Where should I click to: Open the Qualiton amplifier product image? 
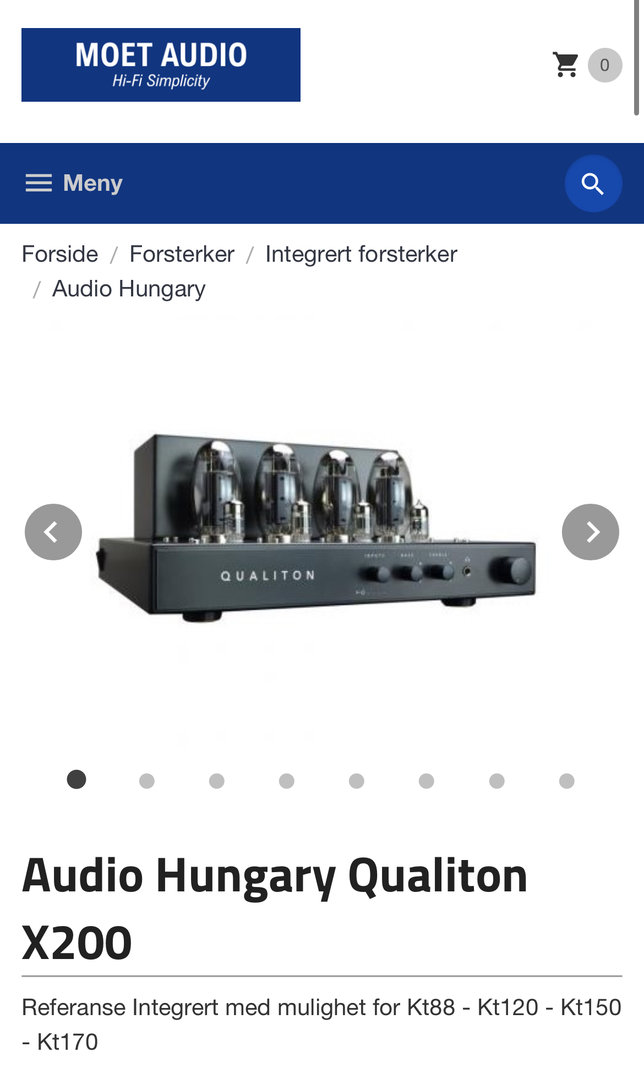(x=320, y=530)
